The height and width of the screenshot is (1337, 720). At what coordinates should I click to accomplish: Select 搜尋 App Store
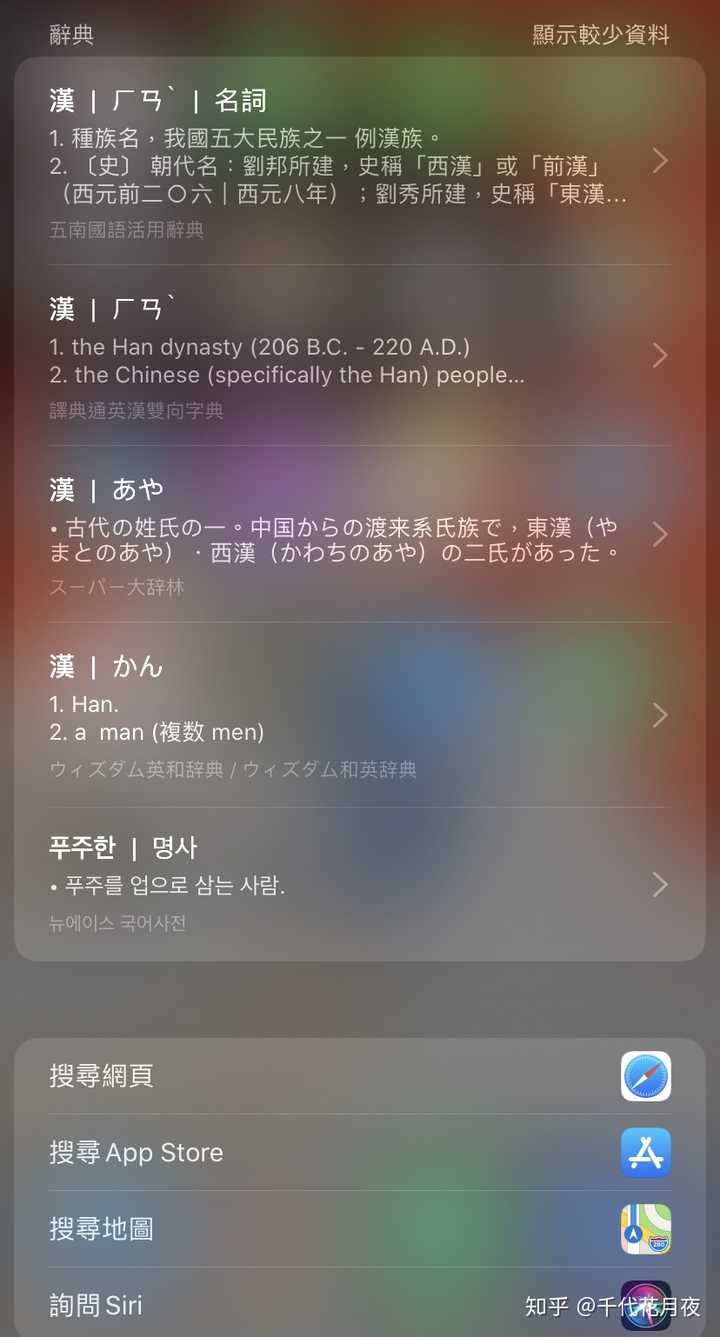click(360, 1153)
